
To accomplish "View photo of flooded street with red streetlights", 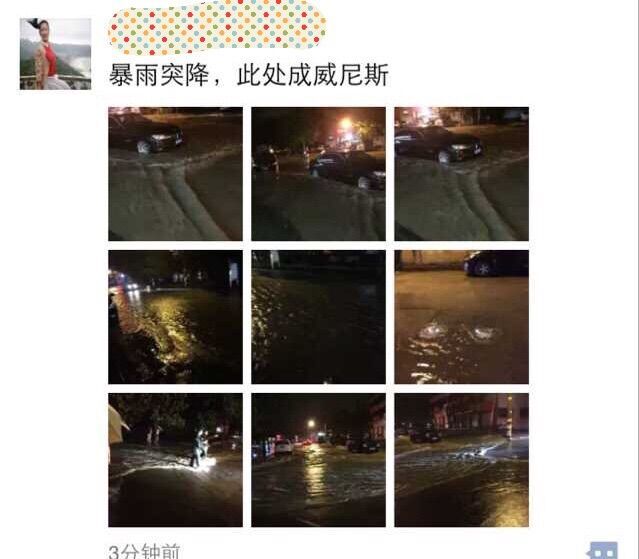I will [318, 173].
